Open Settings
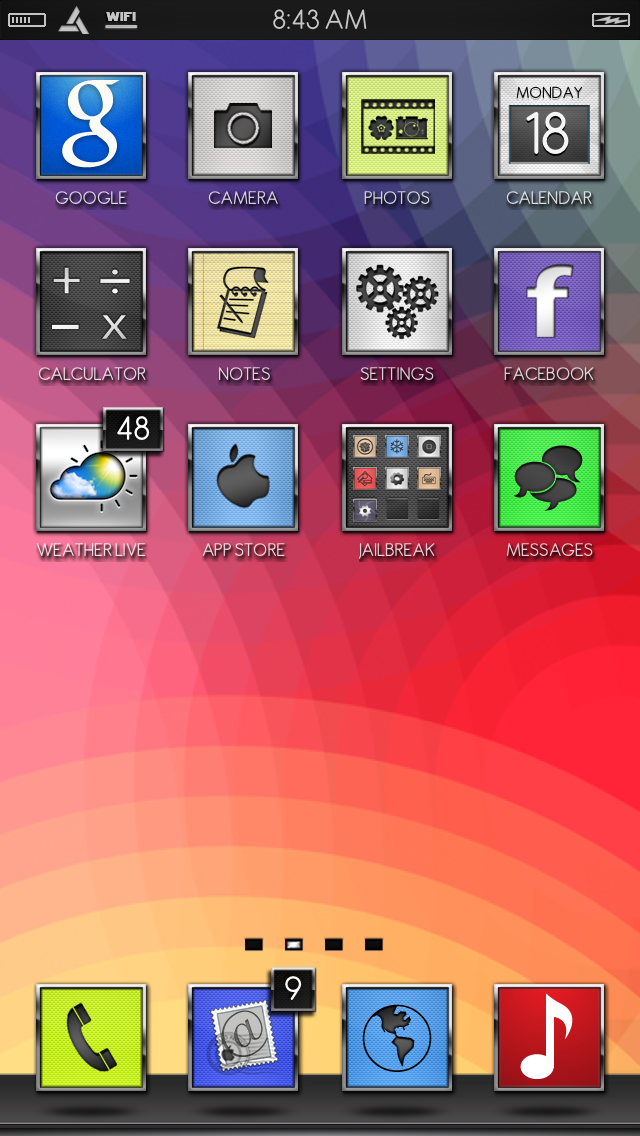The image size is (640, 1136). [x=396, y=301]
